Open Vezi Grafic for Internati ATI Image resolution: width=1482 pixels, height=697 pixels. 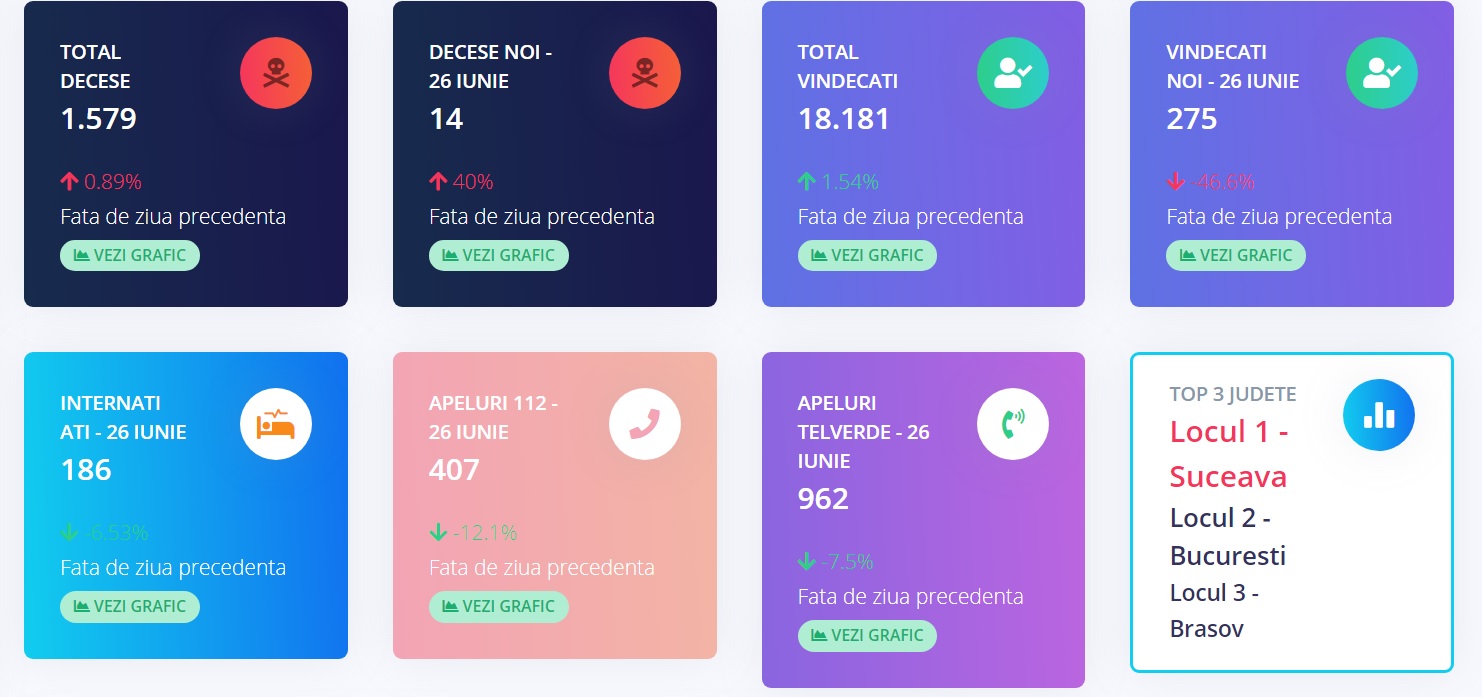pyautogui.click(x=130, y=606)
